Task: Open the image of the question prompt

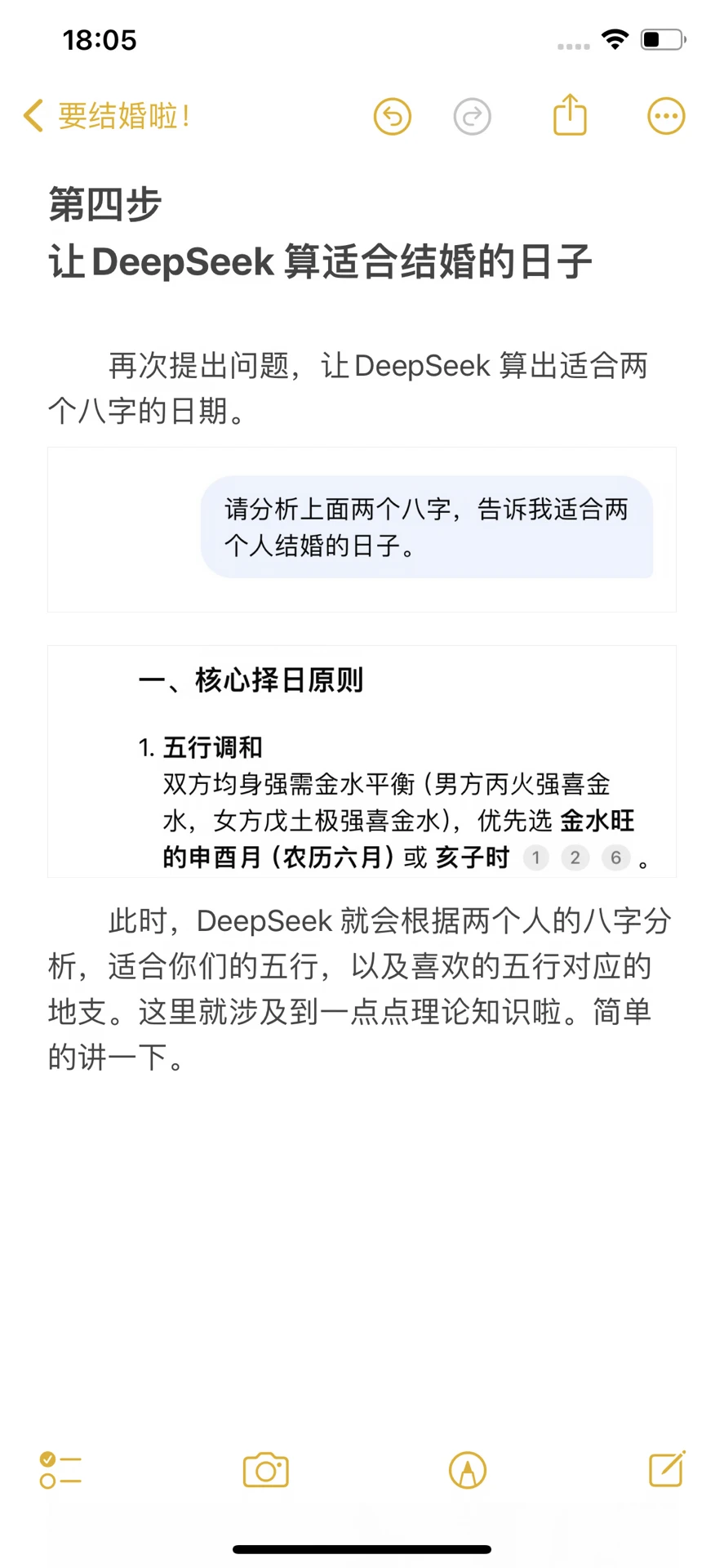Action: pos(362,529)
